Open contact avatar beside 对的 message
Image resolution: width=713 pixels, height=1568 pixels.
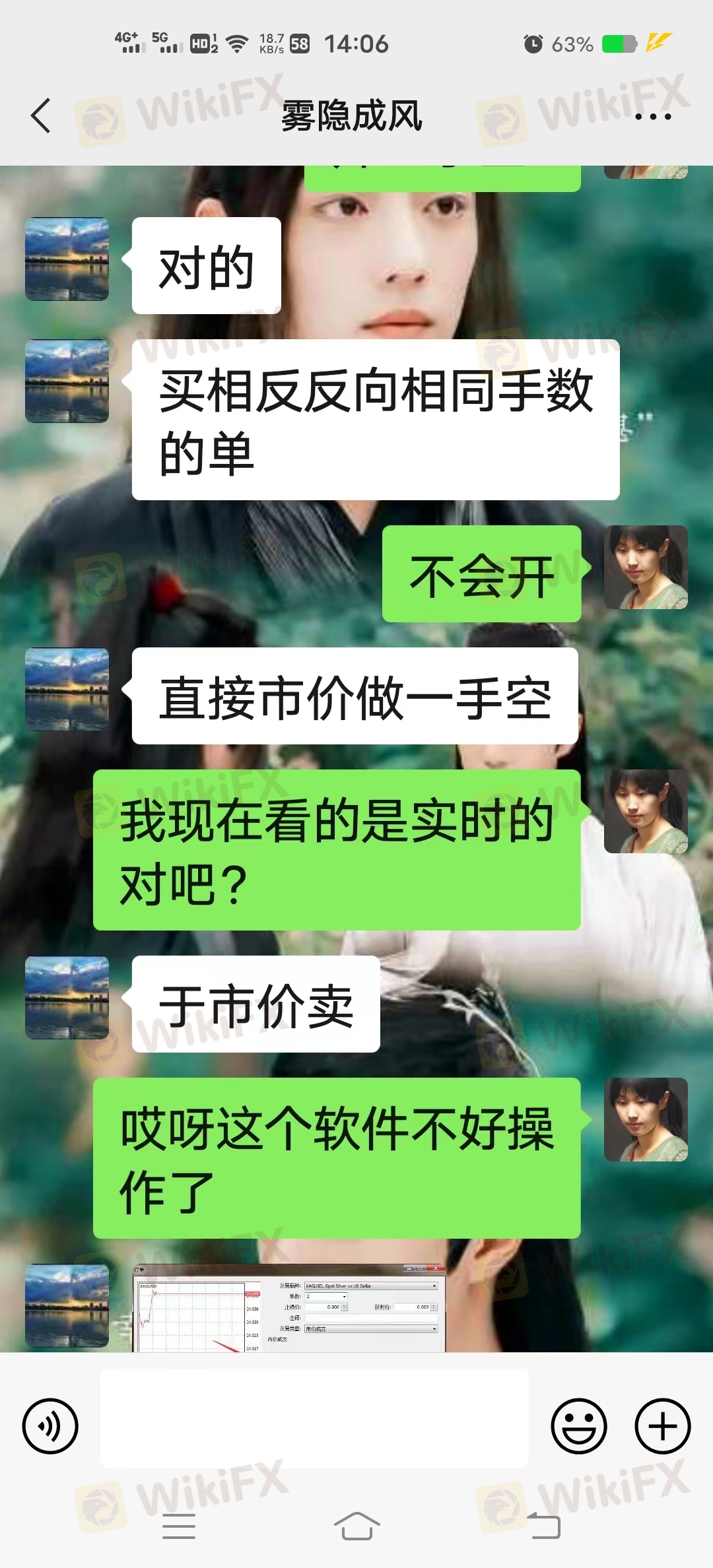pyautogui.click(x=67, y=259)
